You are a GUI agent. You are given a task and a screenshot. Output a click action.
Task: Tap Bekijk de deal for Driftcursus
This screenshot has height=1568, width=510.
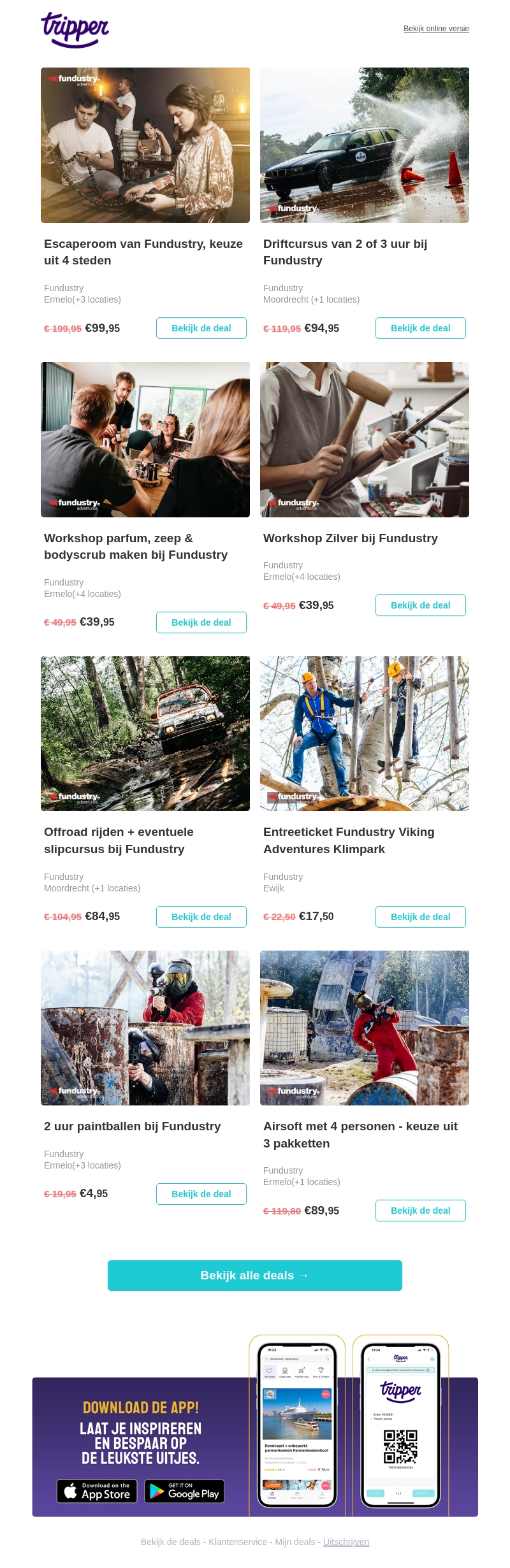pos(420,328)
